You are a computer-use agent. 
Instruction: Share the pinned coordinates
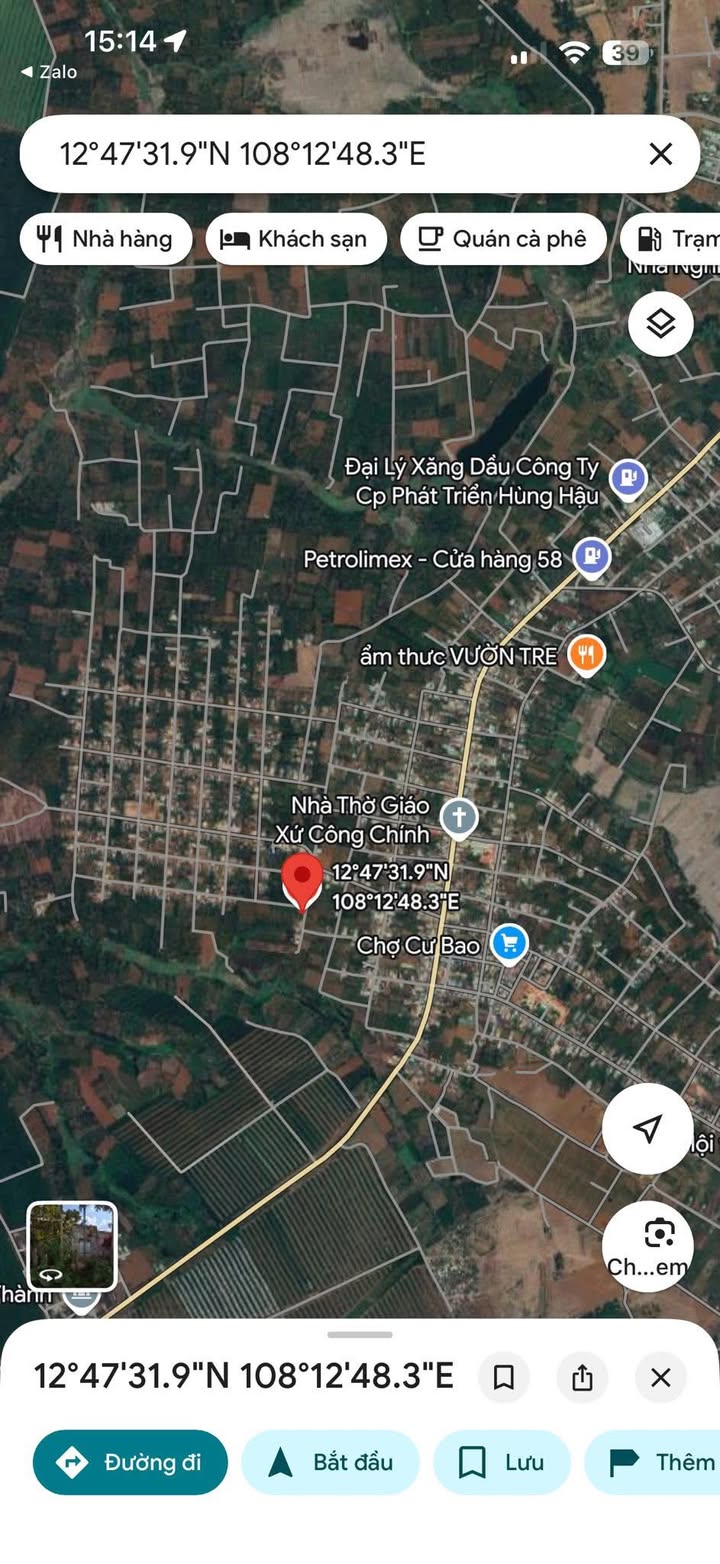pyautogui.click(x=582, y=1378)
